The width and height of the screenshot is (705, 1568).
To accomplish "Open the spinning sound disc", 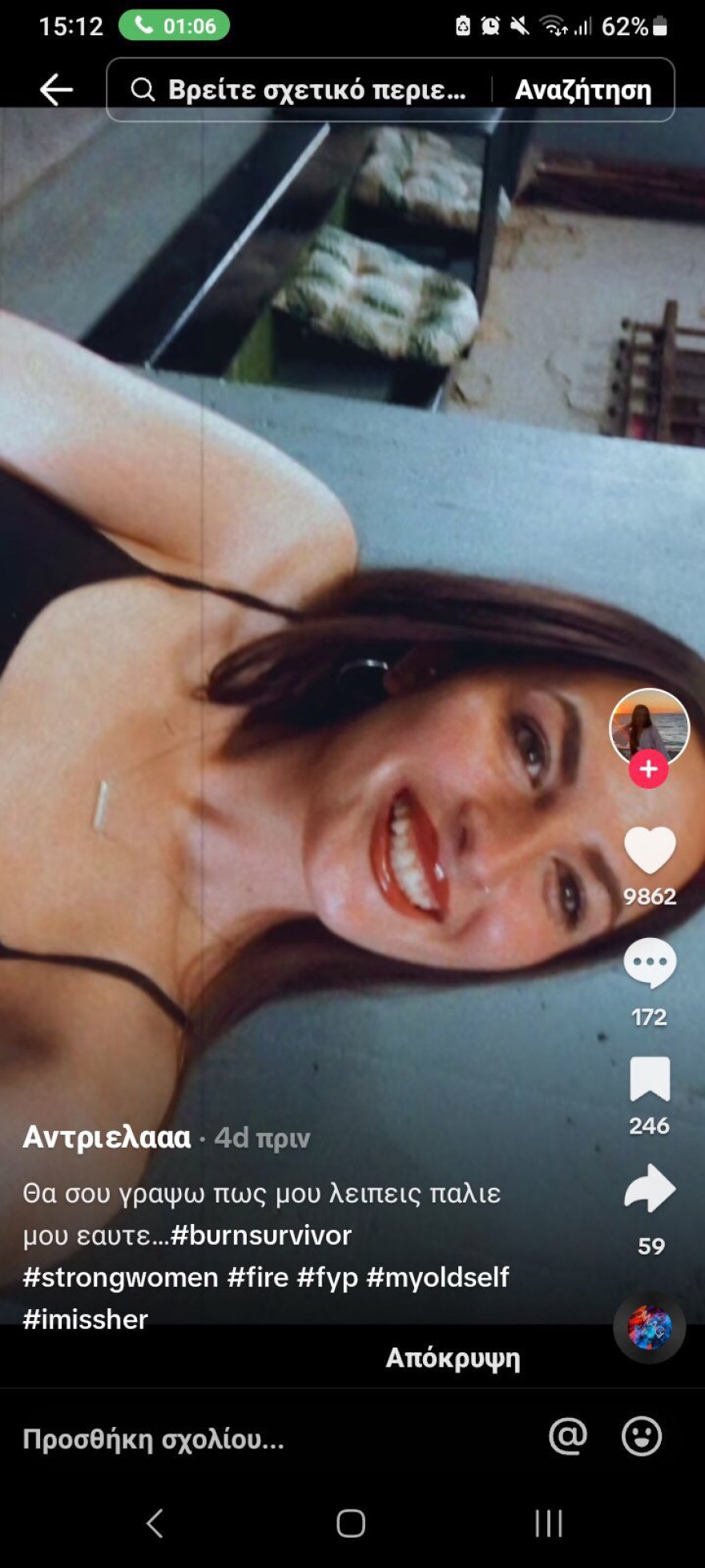I will point(650,1328).
